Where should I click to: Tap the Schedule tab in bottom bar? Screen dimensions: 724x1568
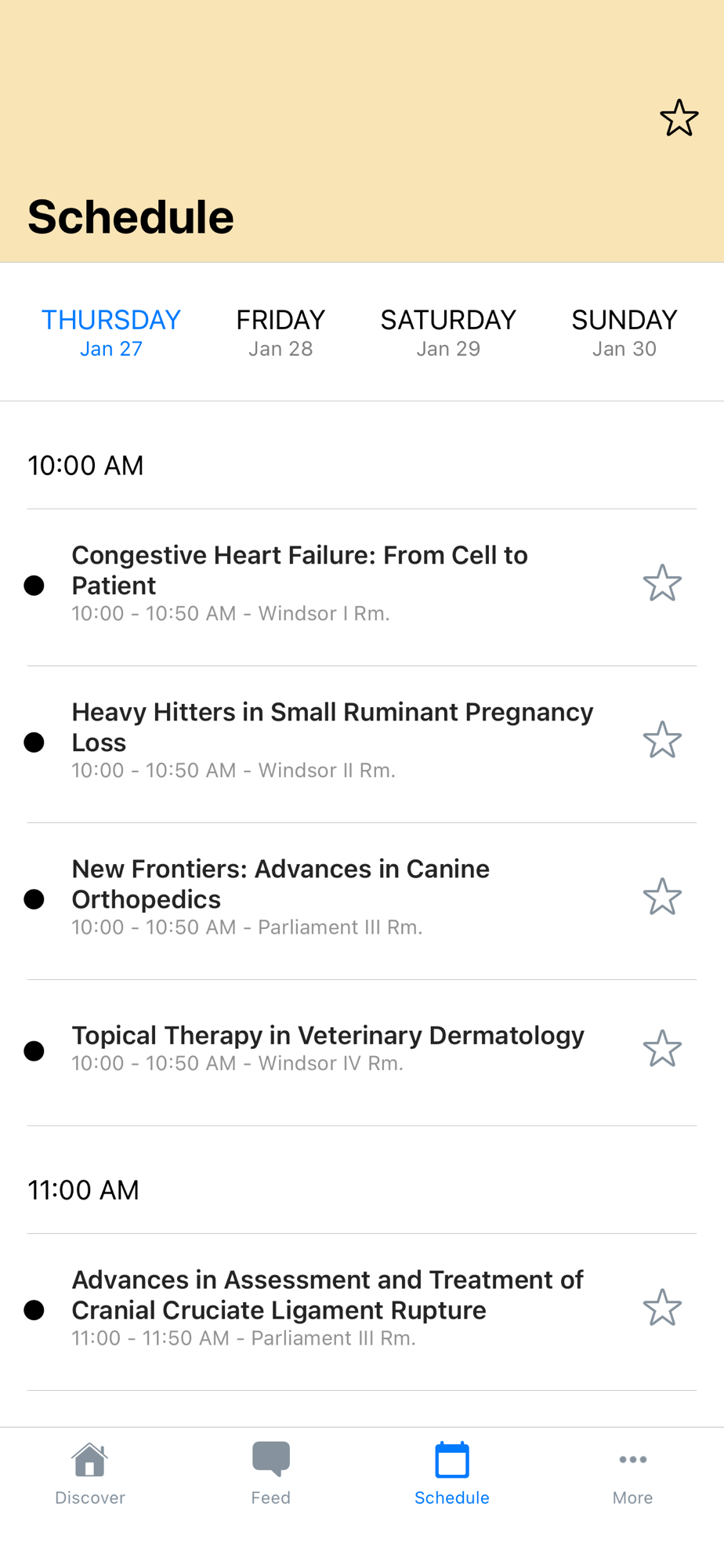(452, 1474)
